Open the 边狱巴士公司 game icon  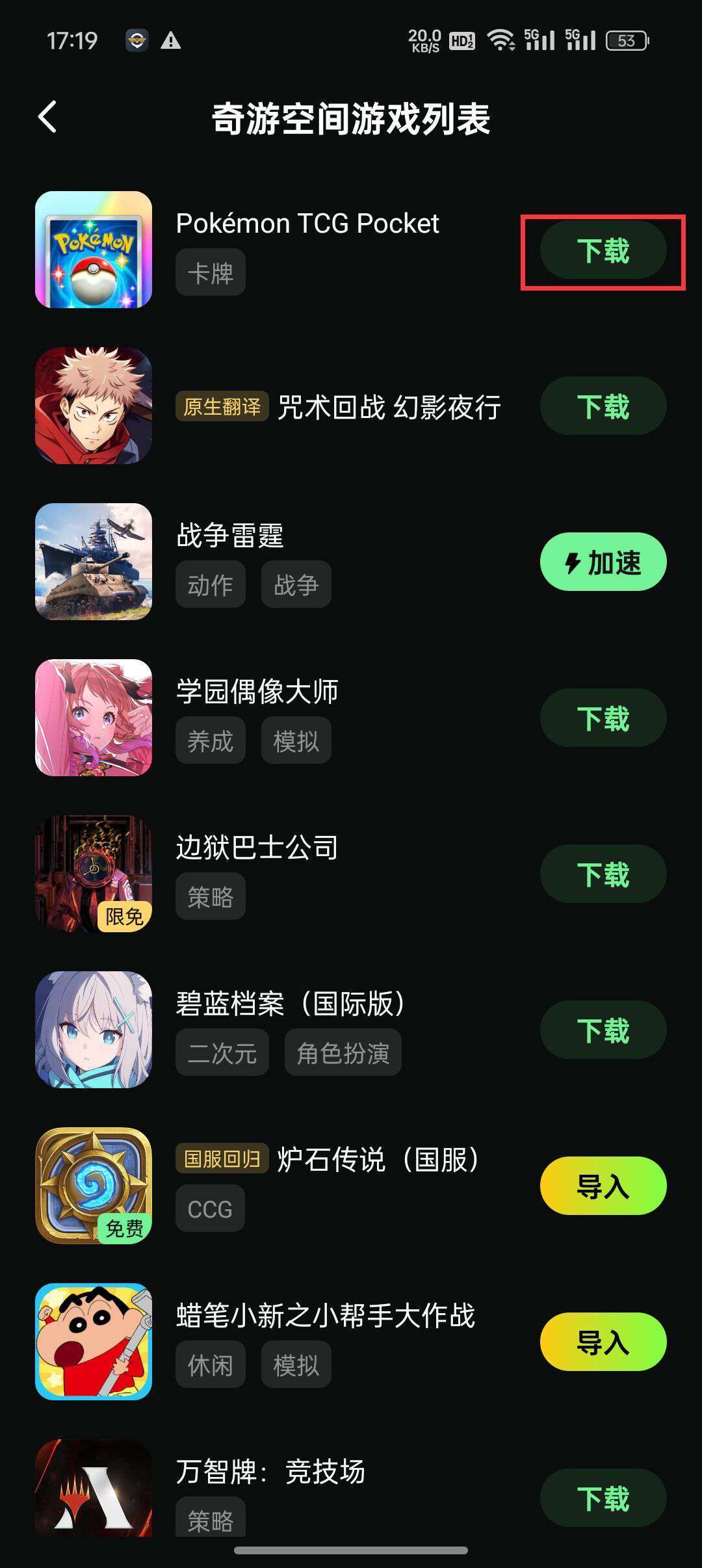[x=95, y=874]
